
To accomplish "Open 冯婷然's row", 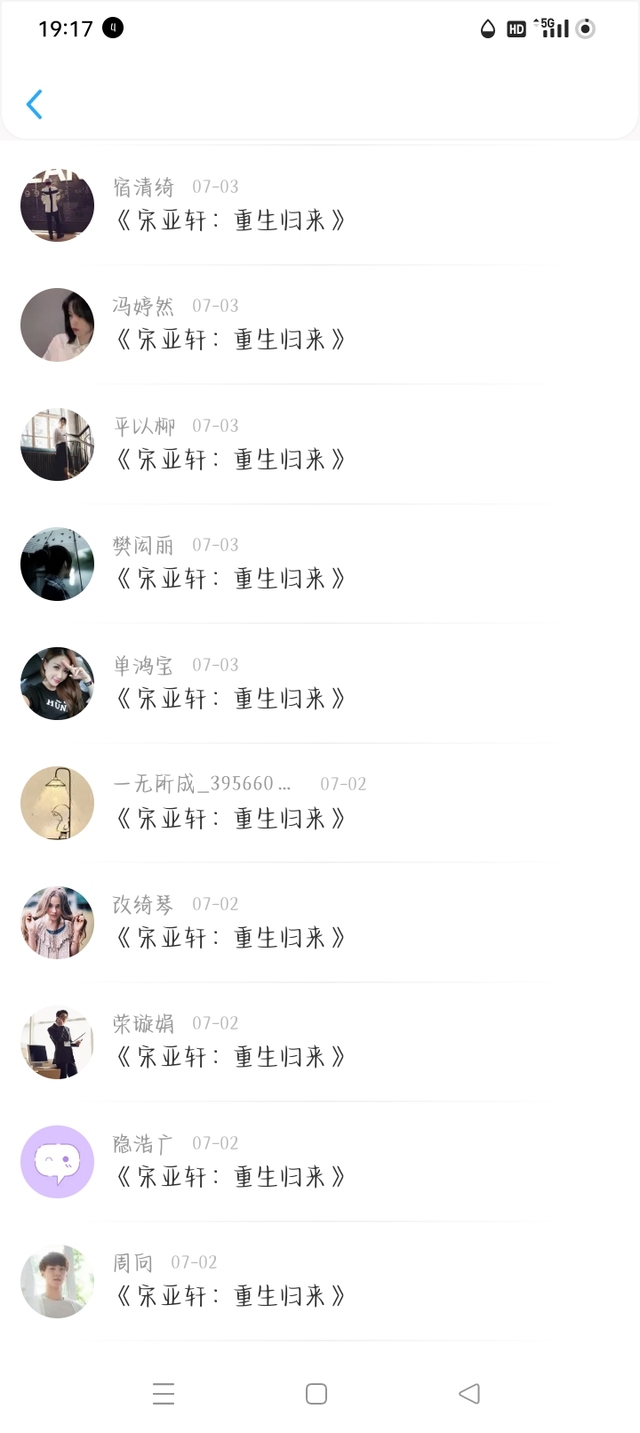I will pos(320,325).
